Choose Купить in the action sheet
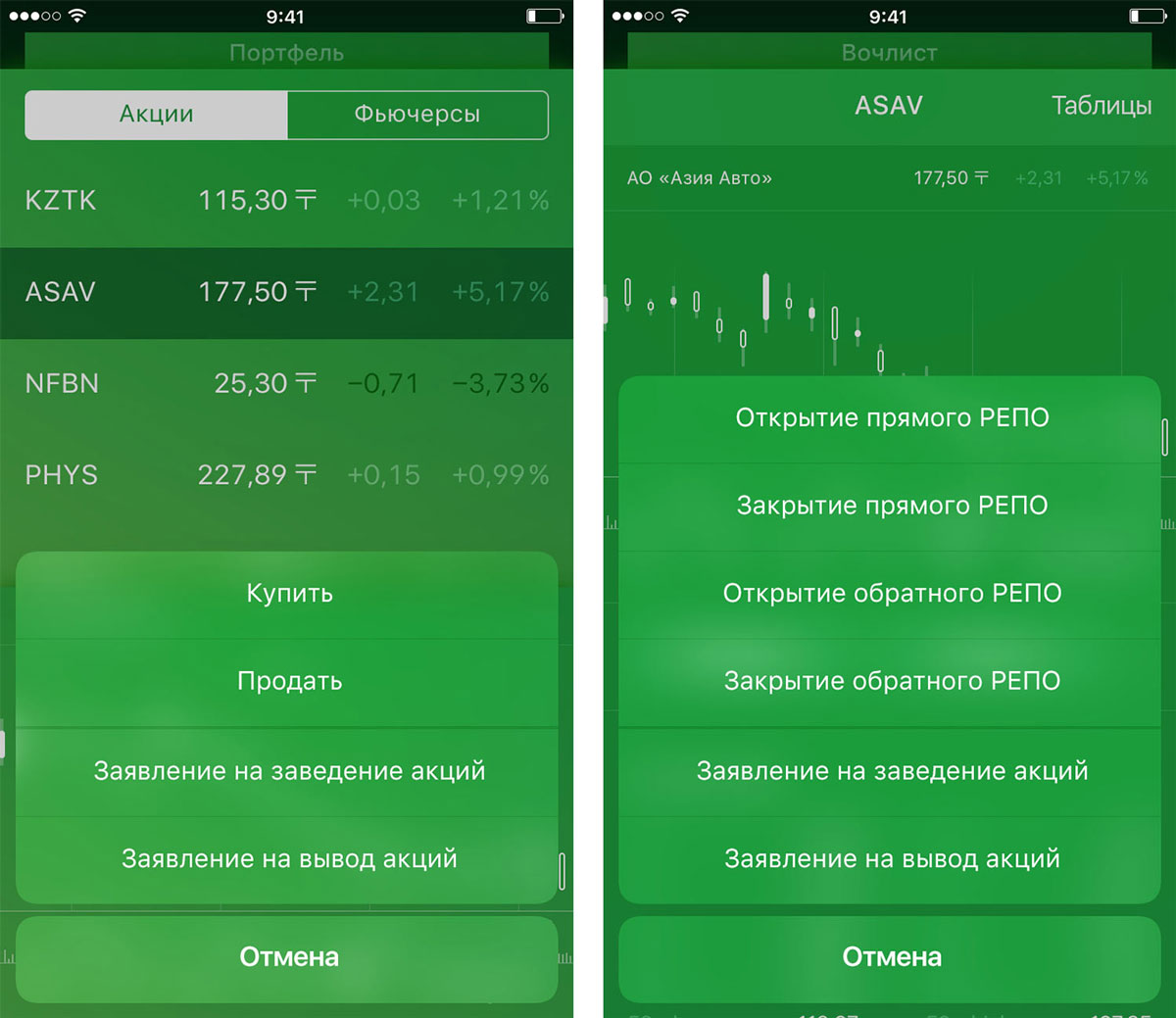The image size is (1176, 1018). point(288,594)
